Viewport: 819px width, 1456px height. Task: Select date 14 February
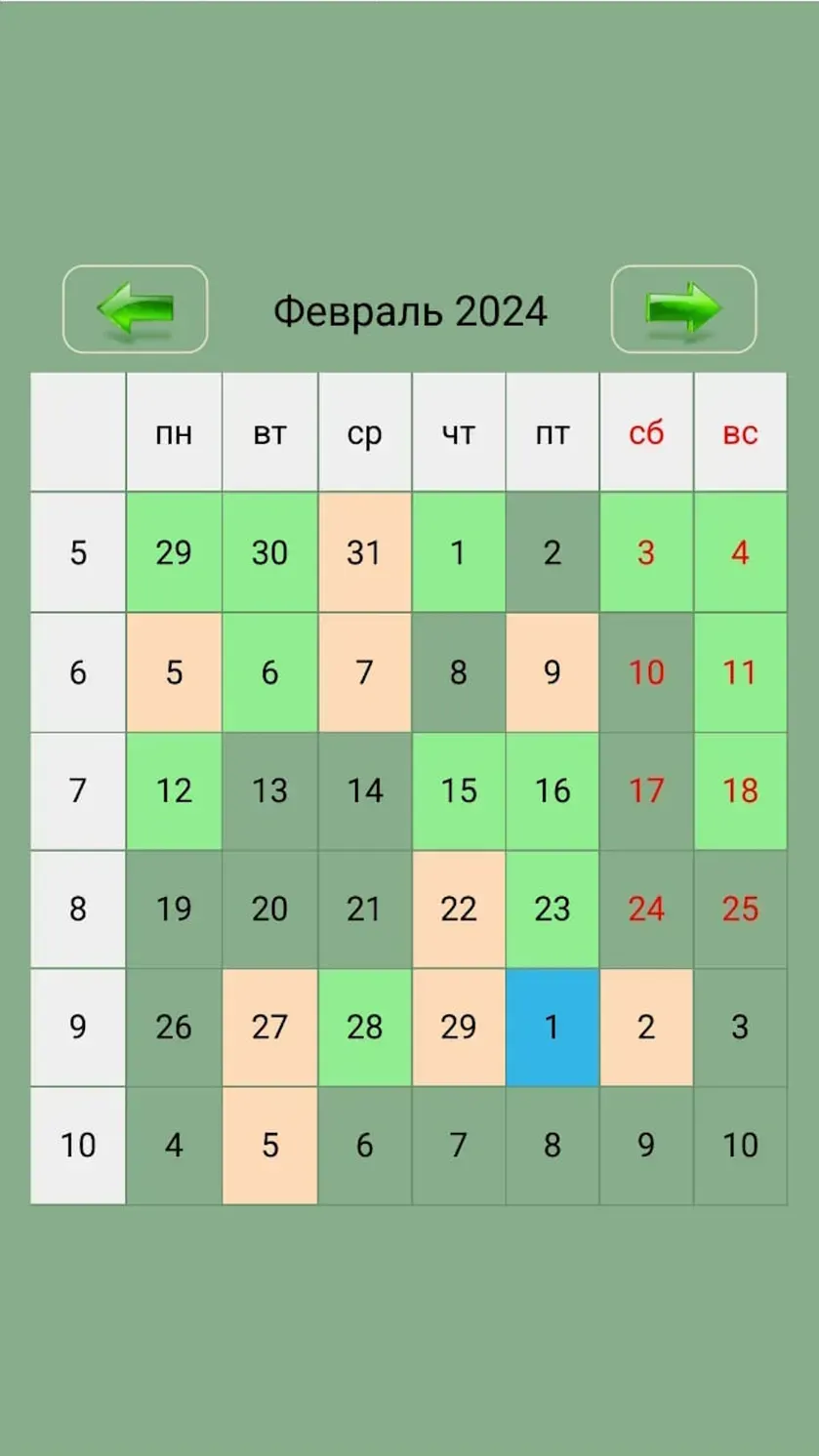(x=365, y=790)
